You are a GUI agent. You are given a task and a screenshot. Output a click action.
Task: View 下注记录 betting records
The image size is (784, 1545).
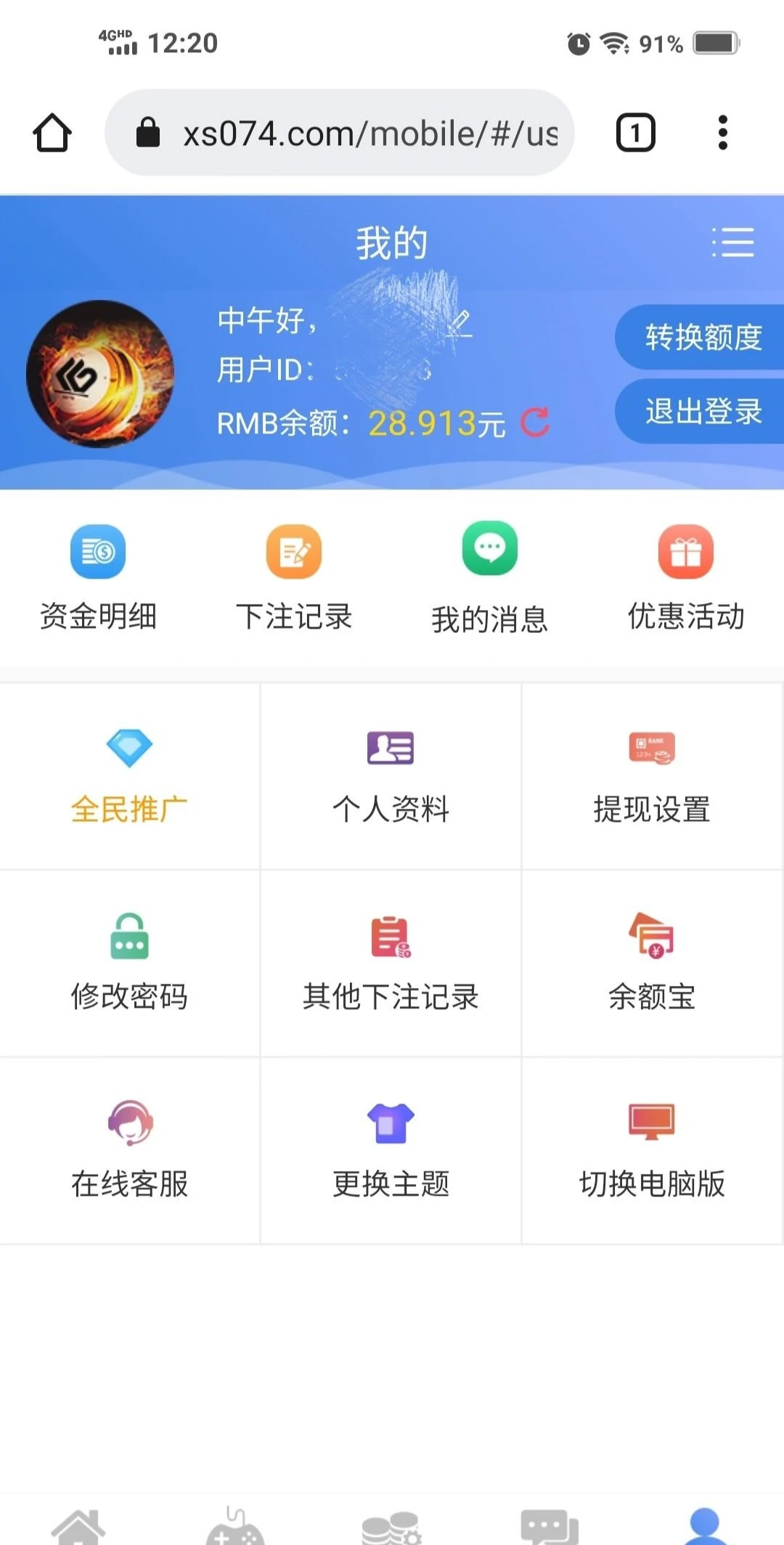point(294,574)
